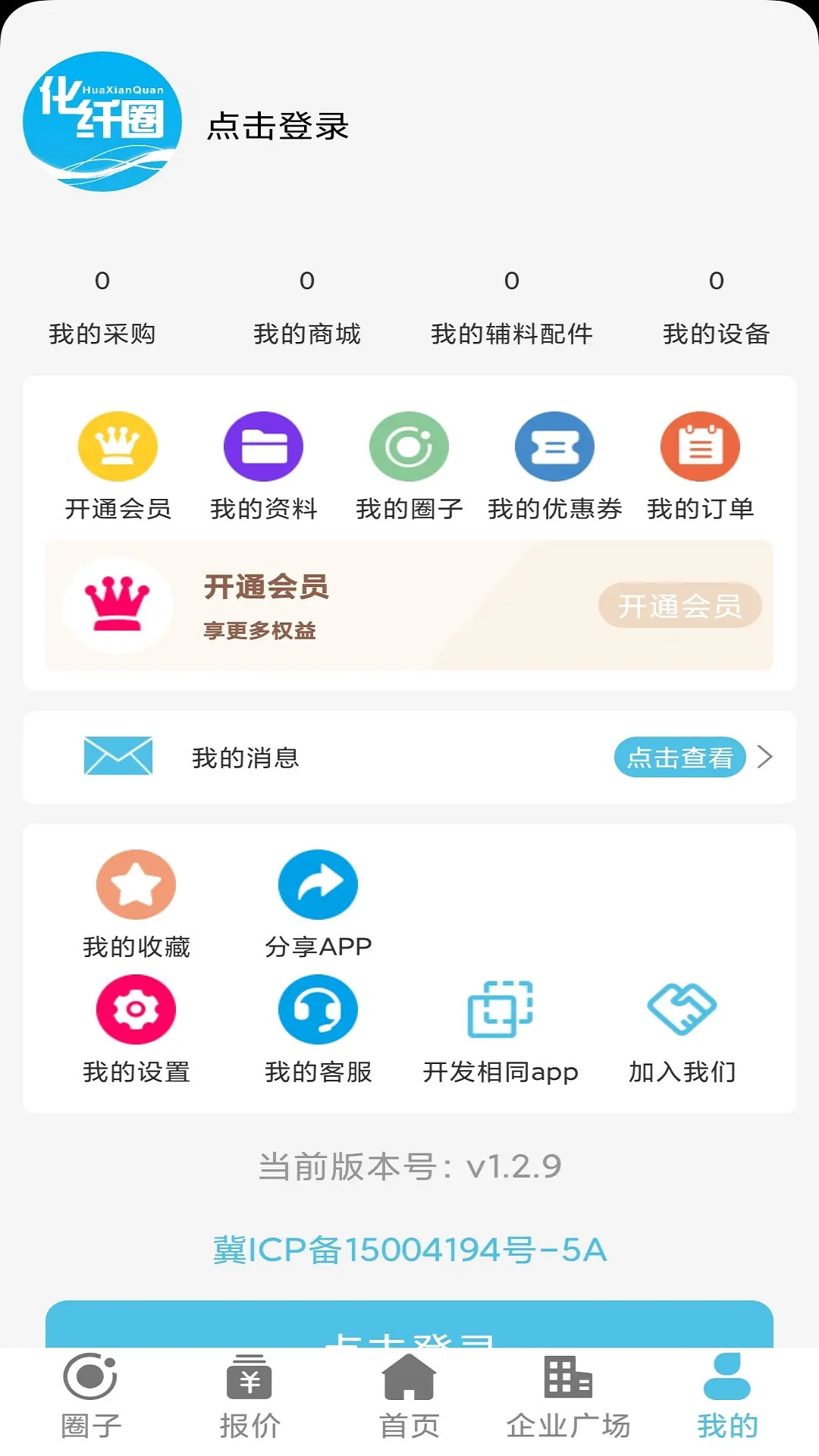The width and height of the screenshot is (819, 1456).
Task: Click 点击登录 next to the app logo
Action: (x=278, y=127)
